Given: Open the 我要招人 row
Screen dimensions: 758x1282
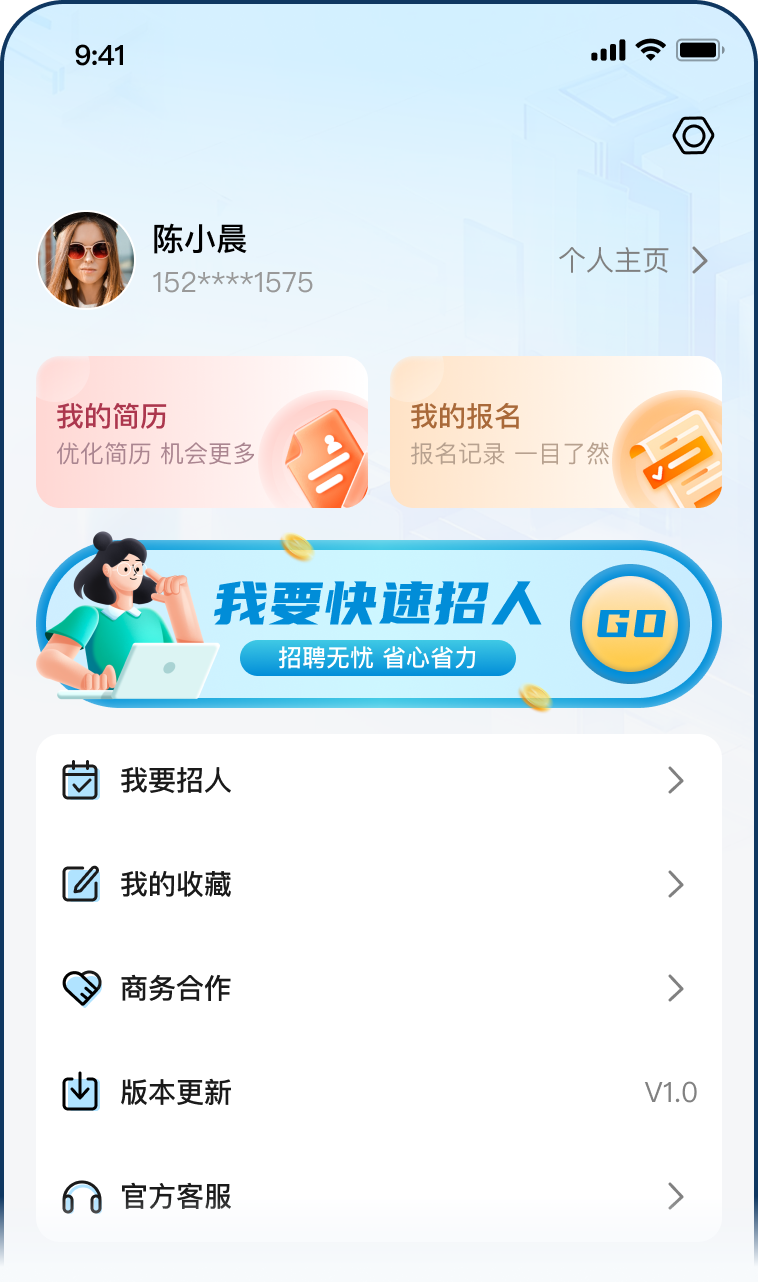Looking at the screenshot, I should [x=378, y=781].
